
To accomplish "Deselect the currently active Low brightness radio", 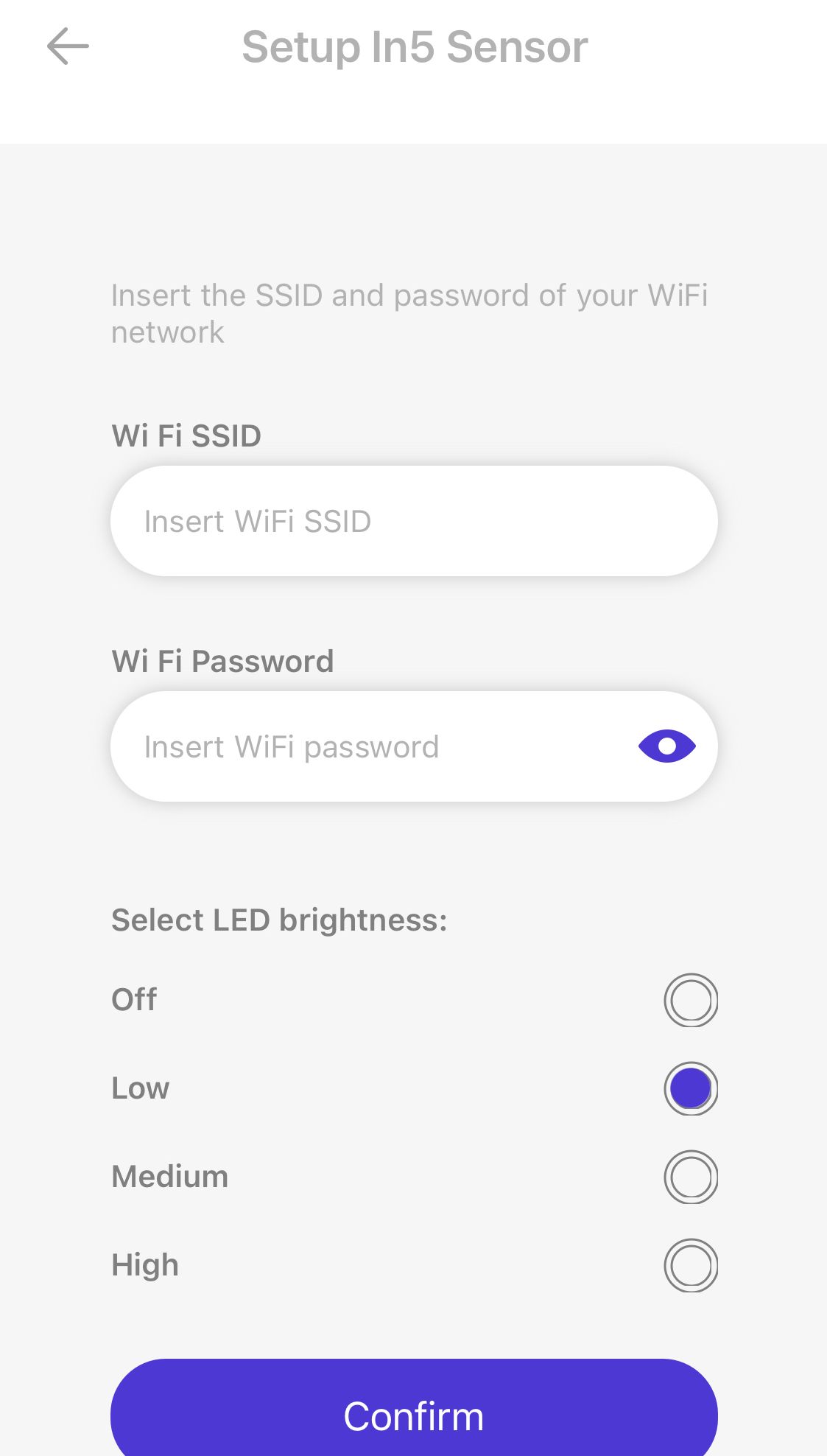I will (691, 1088).
